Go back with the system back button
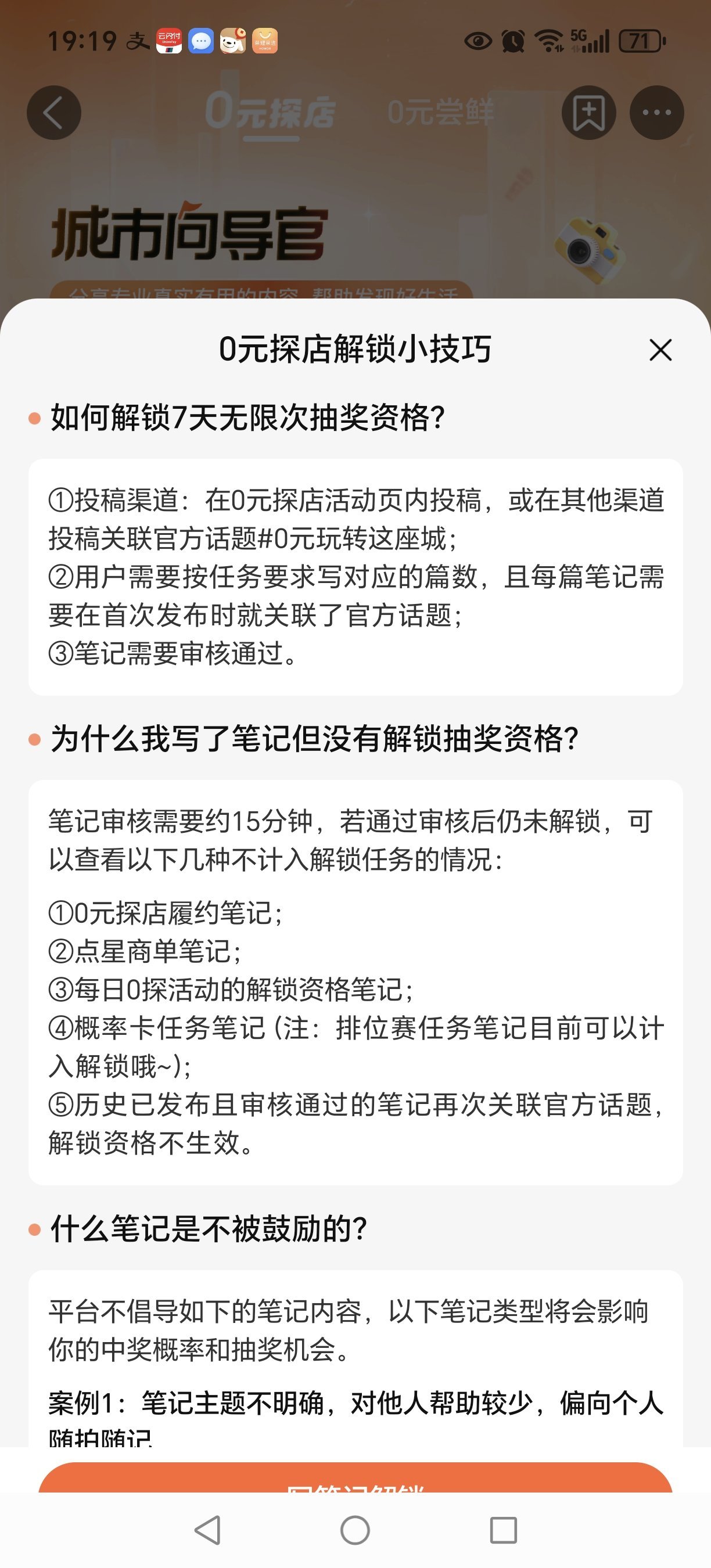 207,1530
